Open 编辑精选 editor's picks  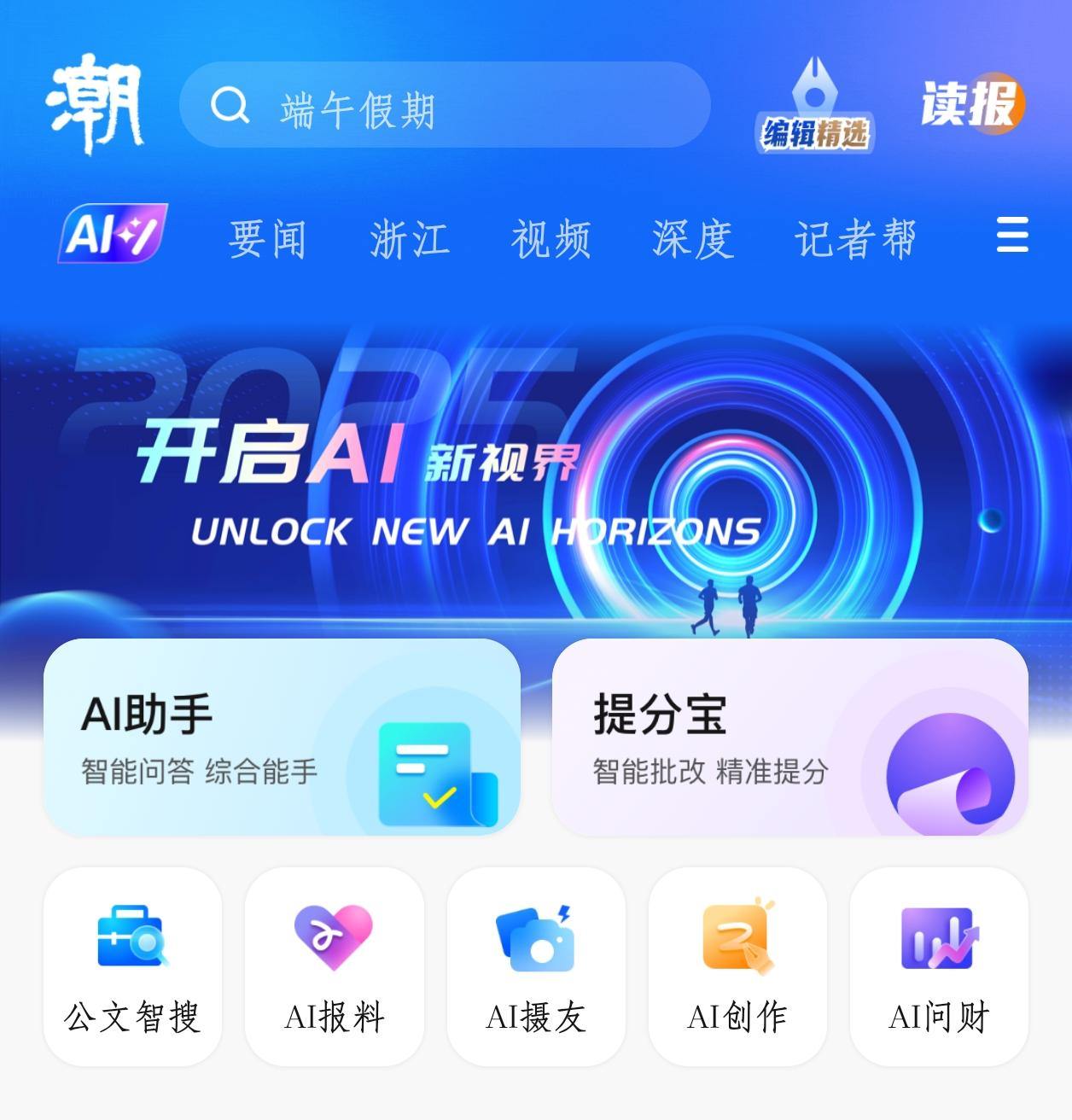(814, 107)
